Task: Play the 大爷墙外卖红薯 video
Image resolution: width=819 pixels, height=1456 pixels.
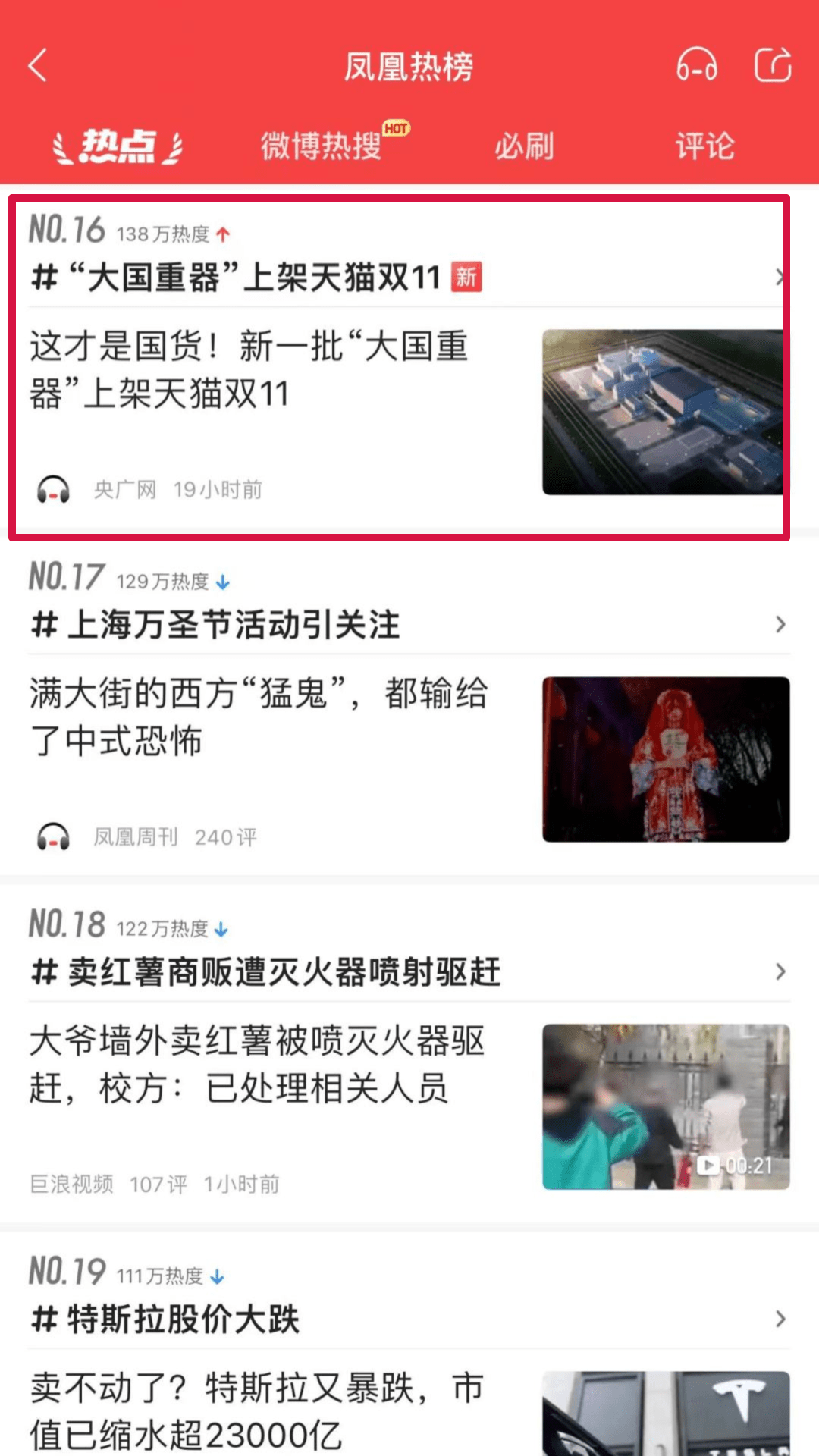Action: pyautogui.click(x=665, y=1106)
